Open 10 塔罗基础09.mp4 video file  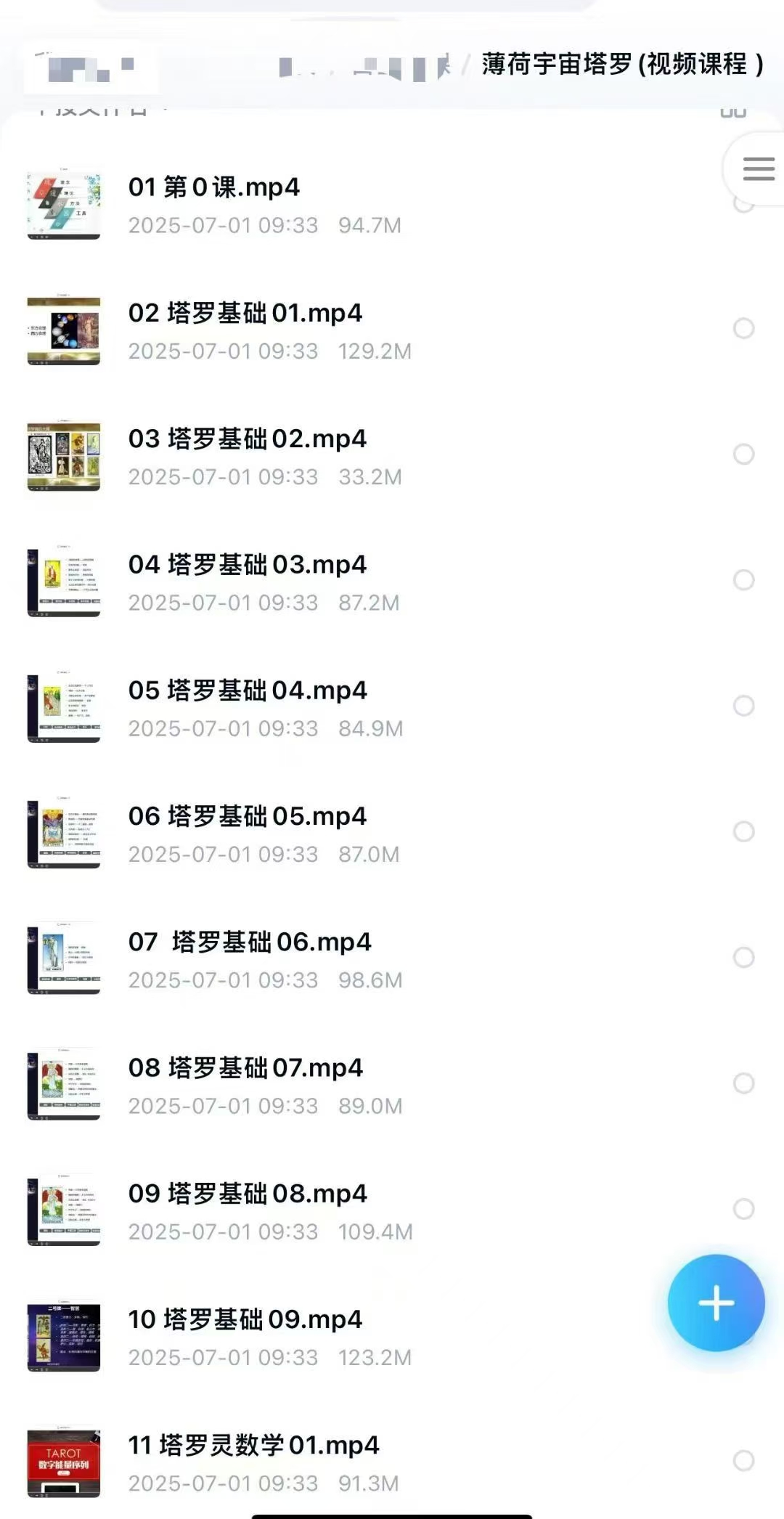(245, 1320)
